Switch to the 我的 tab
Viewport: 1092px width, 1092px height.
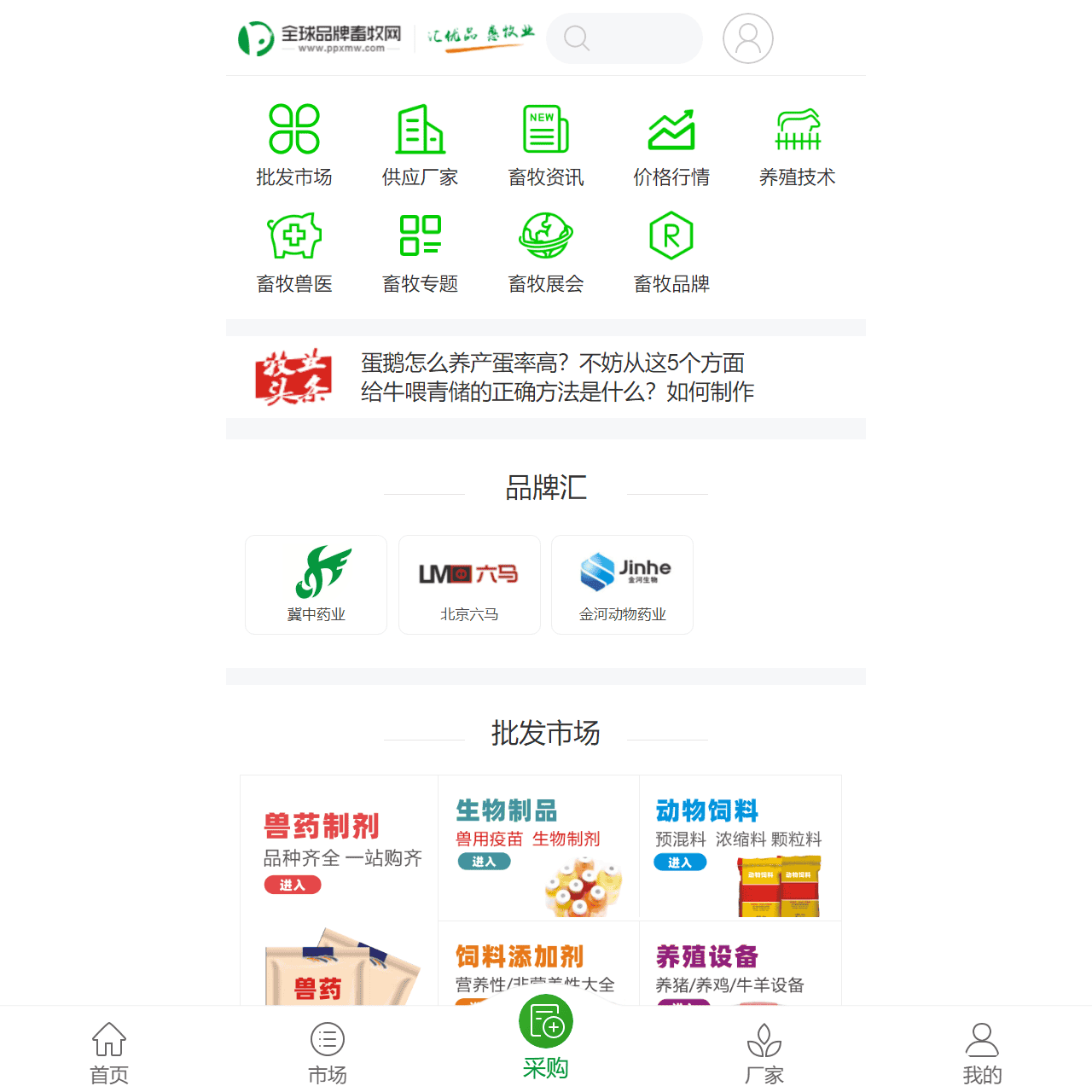(x=982, y=1053)
